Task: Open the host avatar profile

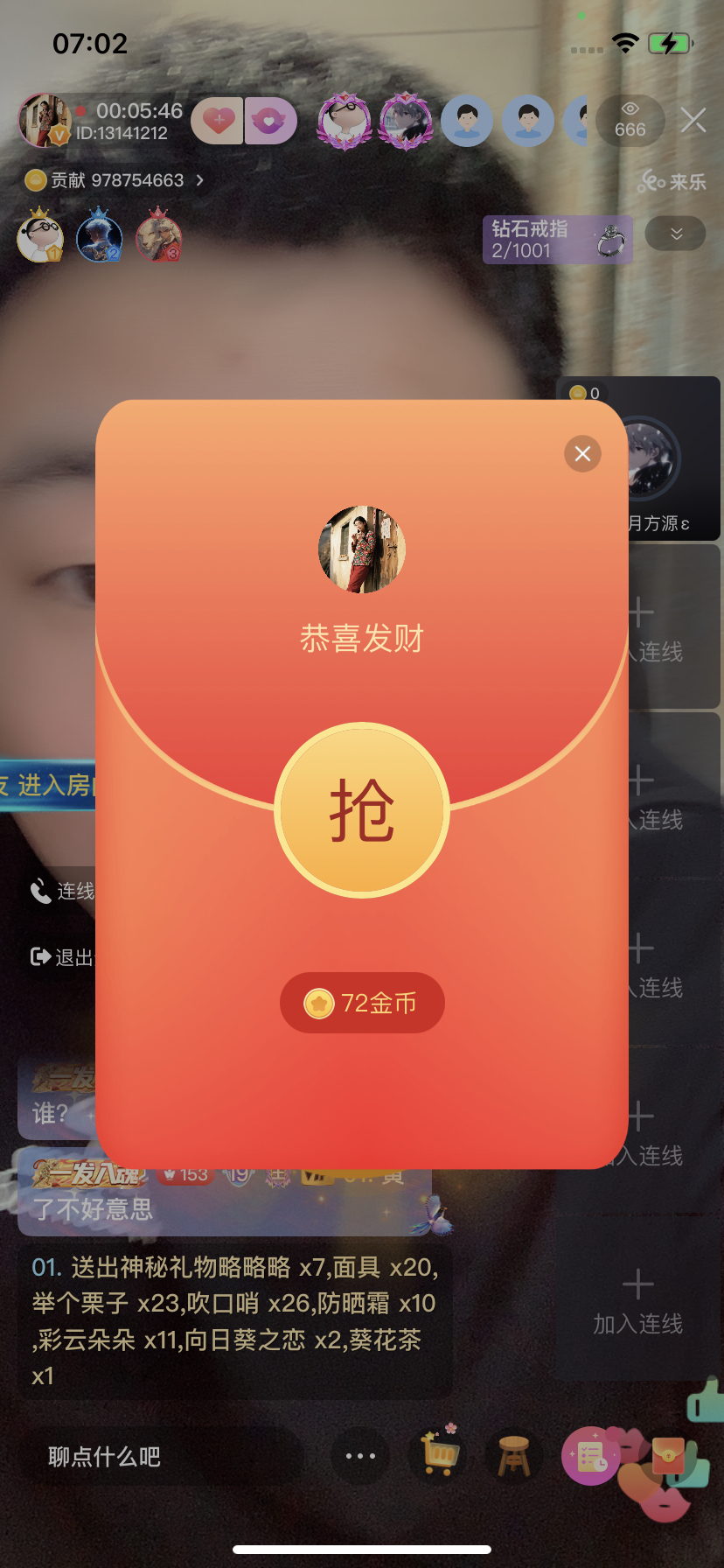Action: coord(44,121)
